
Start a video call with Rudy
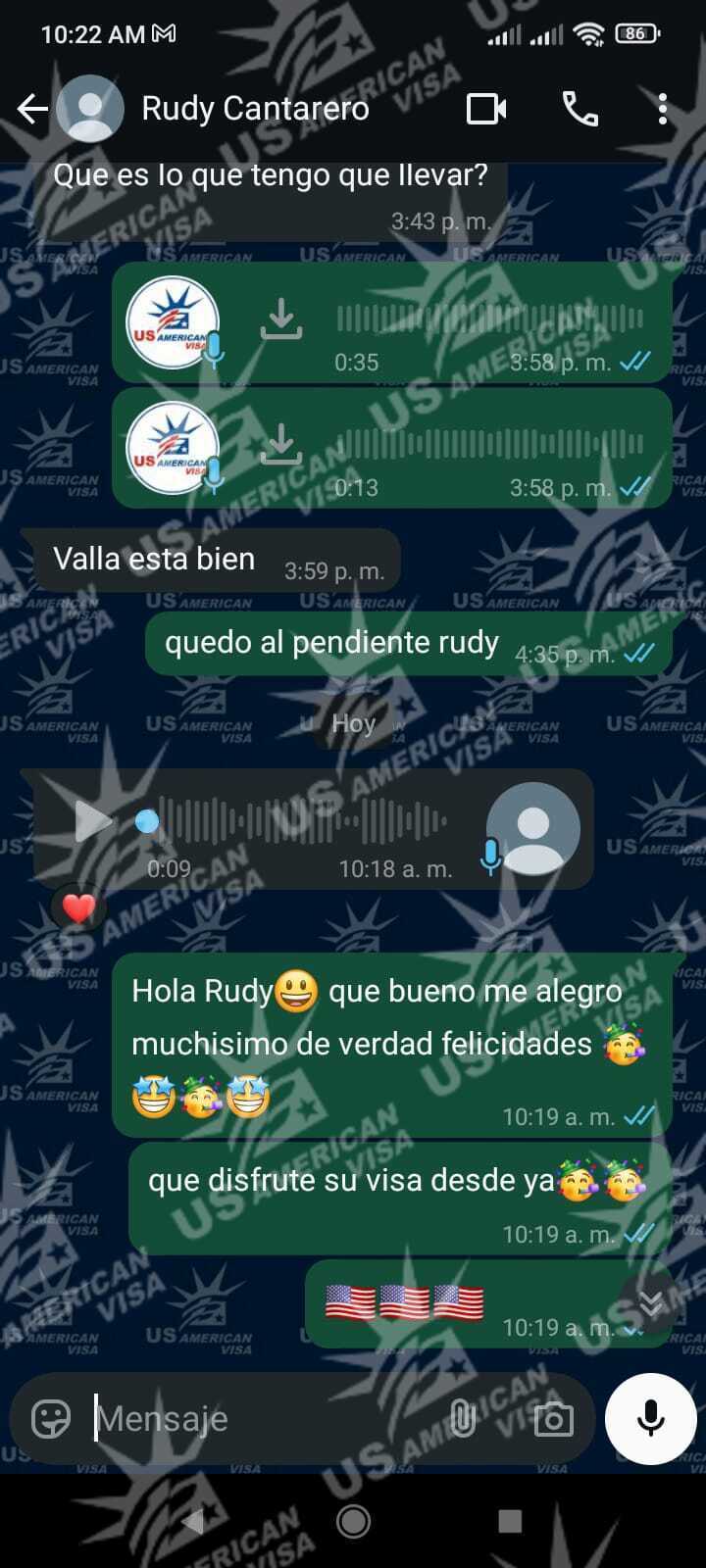point(486,109)
